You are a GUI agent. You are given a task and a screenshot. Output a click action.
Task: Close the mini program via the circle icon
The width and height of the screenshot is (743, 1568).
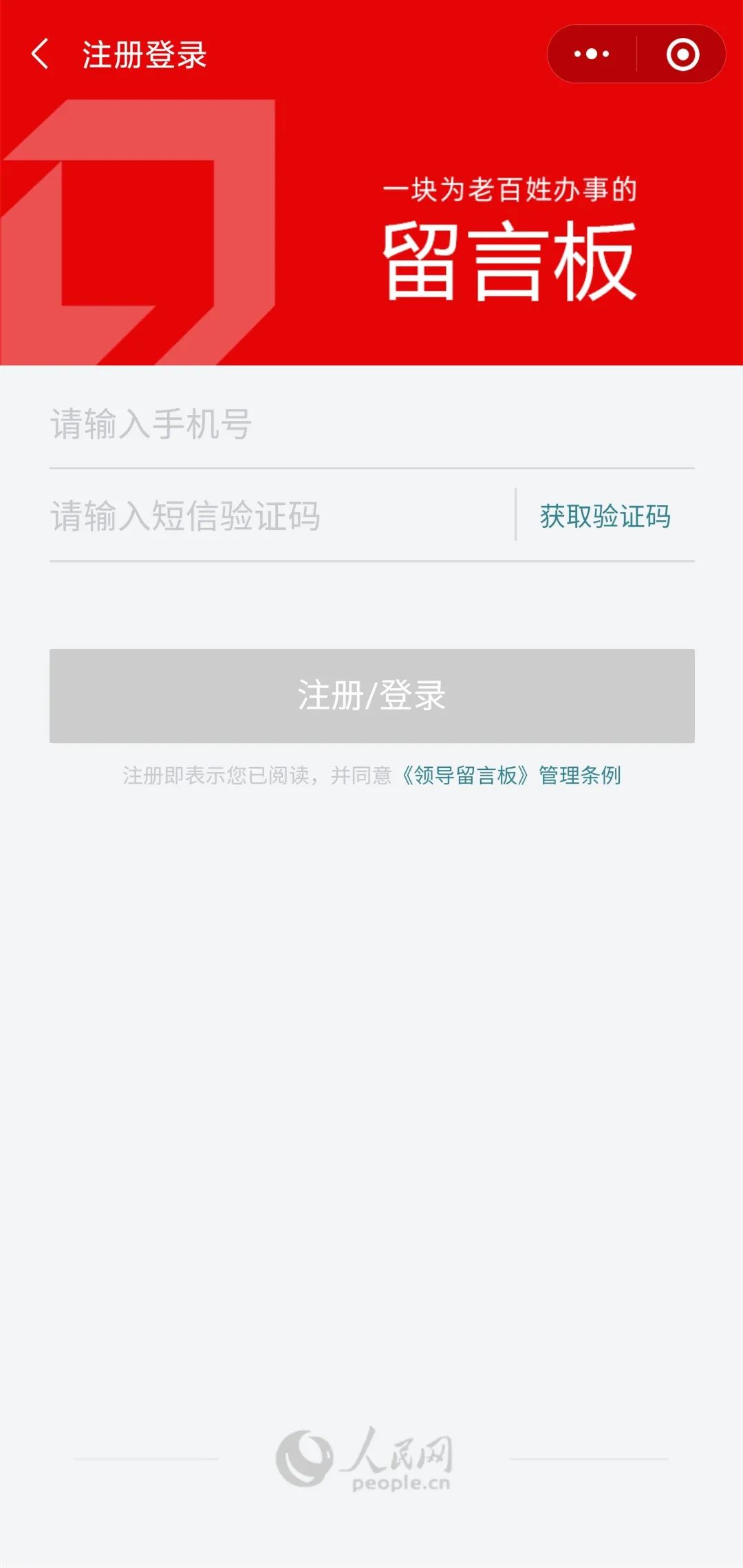coord(682,54)
